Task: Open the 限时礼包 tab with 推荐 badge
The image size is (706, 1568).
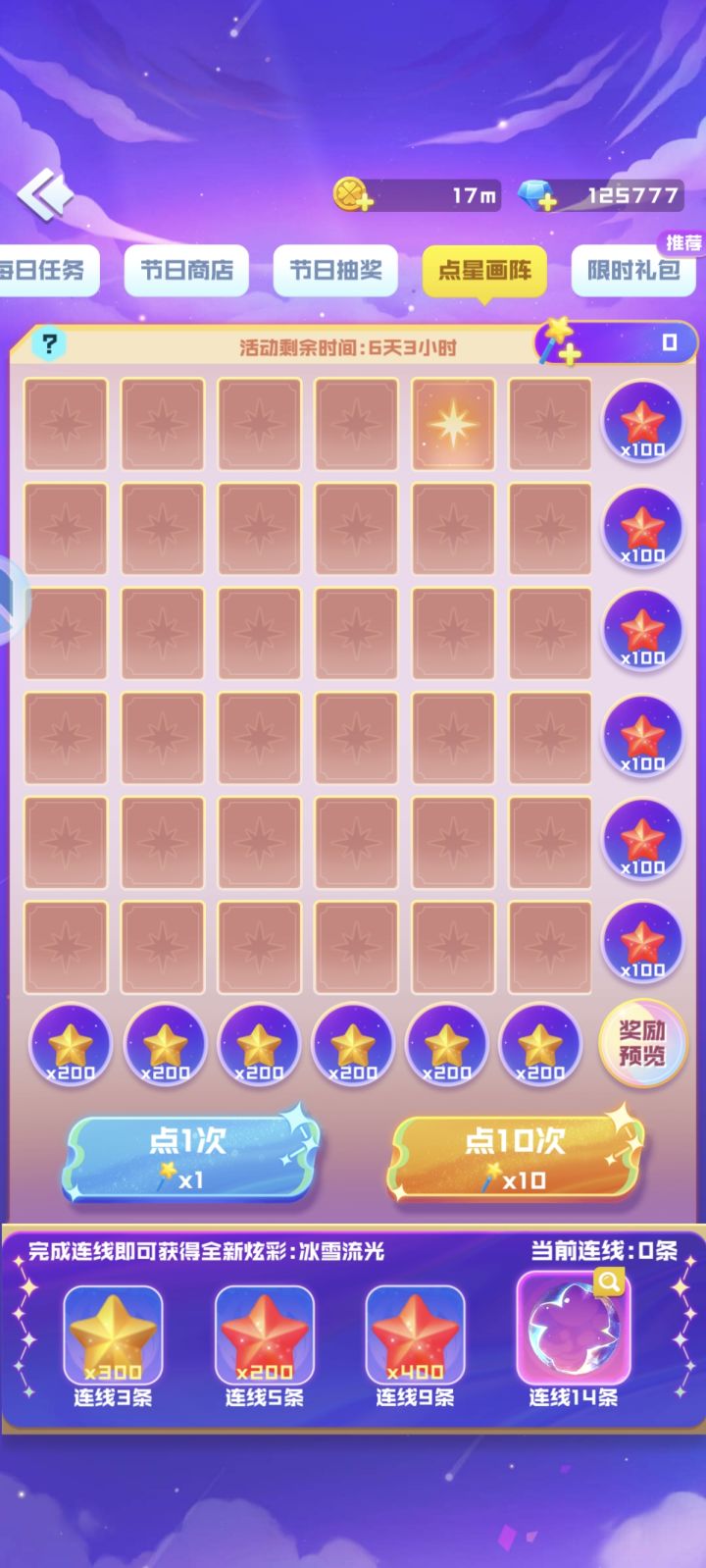Action: (632, 271)
